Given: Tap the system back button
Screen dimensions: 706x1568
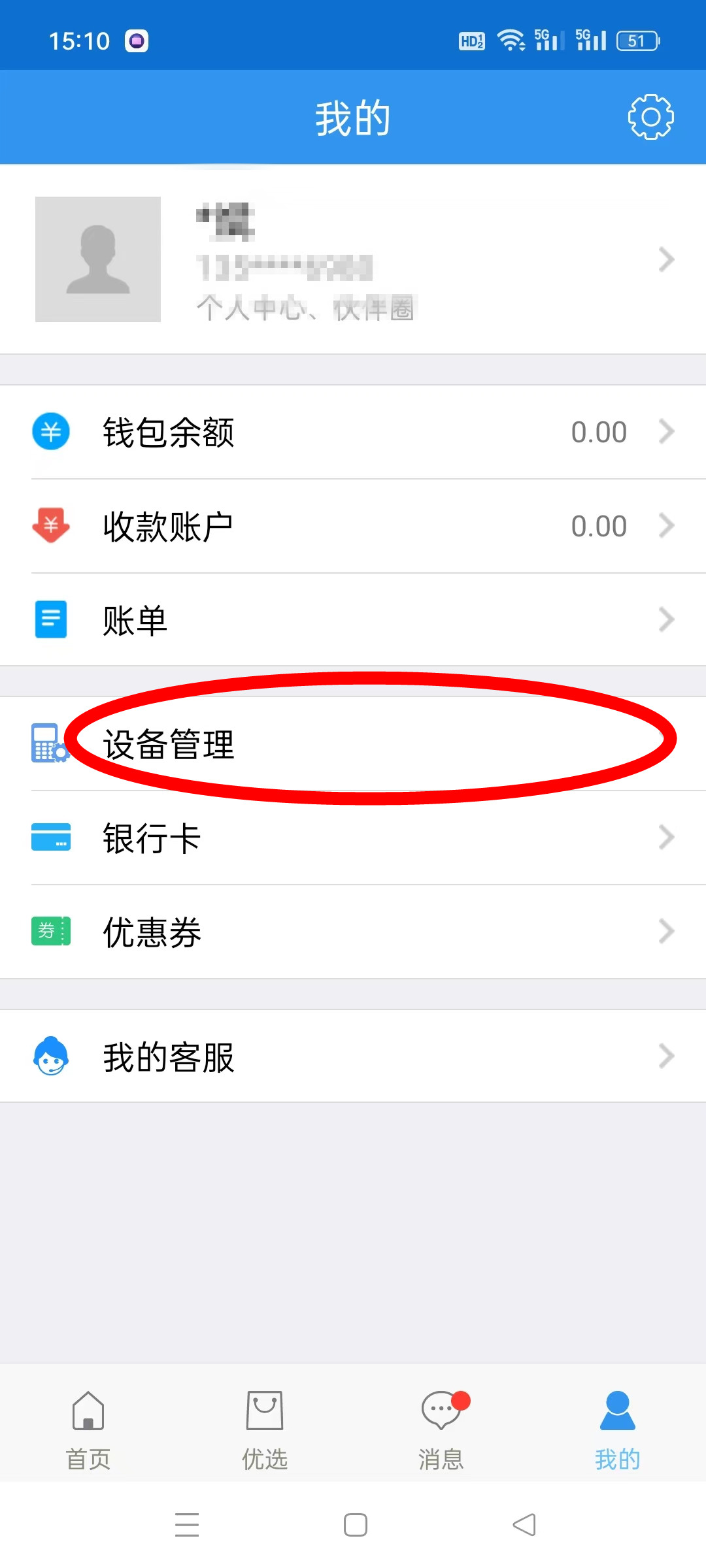Looking at the screenshot, I should click(524, 1525).
